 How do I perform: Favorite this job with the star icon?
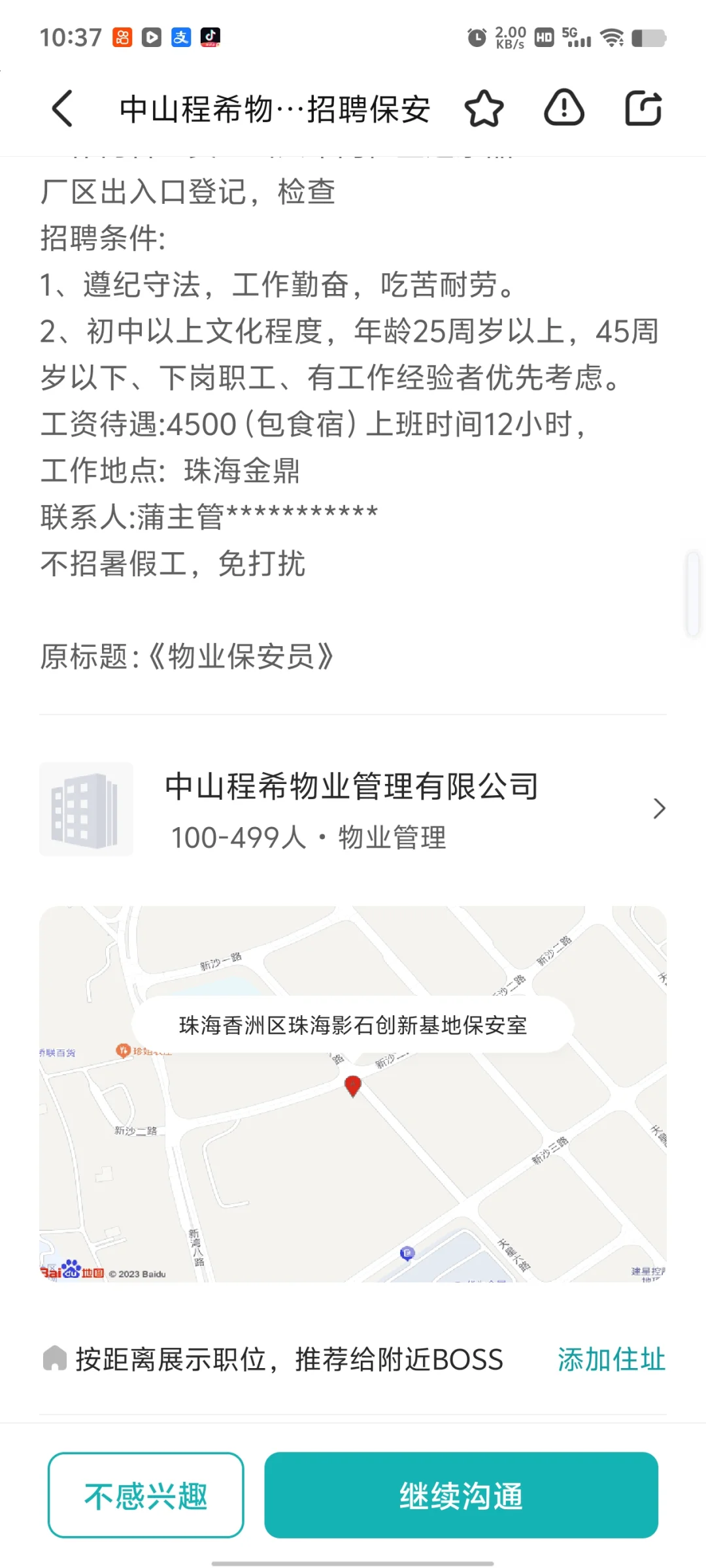tap(484, 108)
